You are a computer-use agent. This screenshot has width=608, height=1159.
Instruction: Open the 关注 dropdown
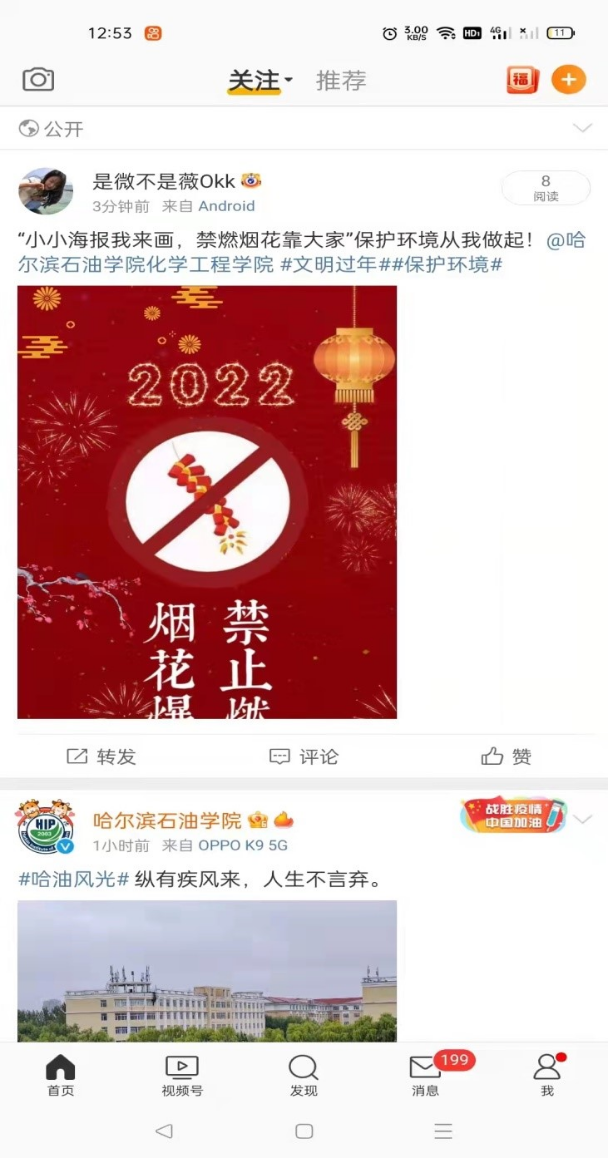pyautogui.click(x=260, y=81)
